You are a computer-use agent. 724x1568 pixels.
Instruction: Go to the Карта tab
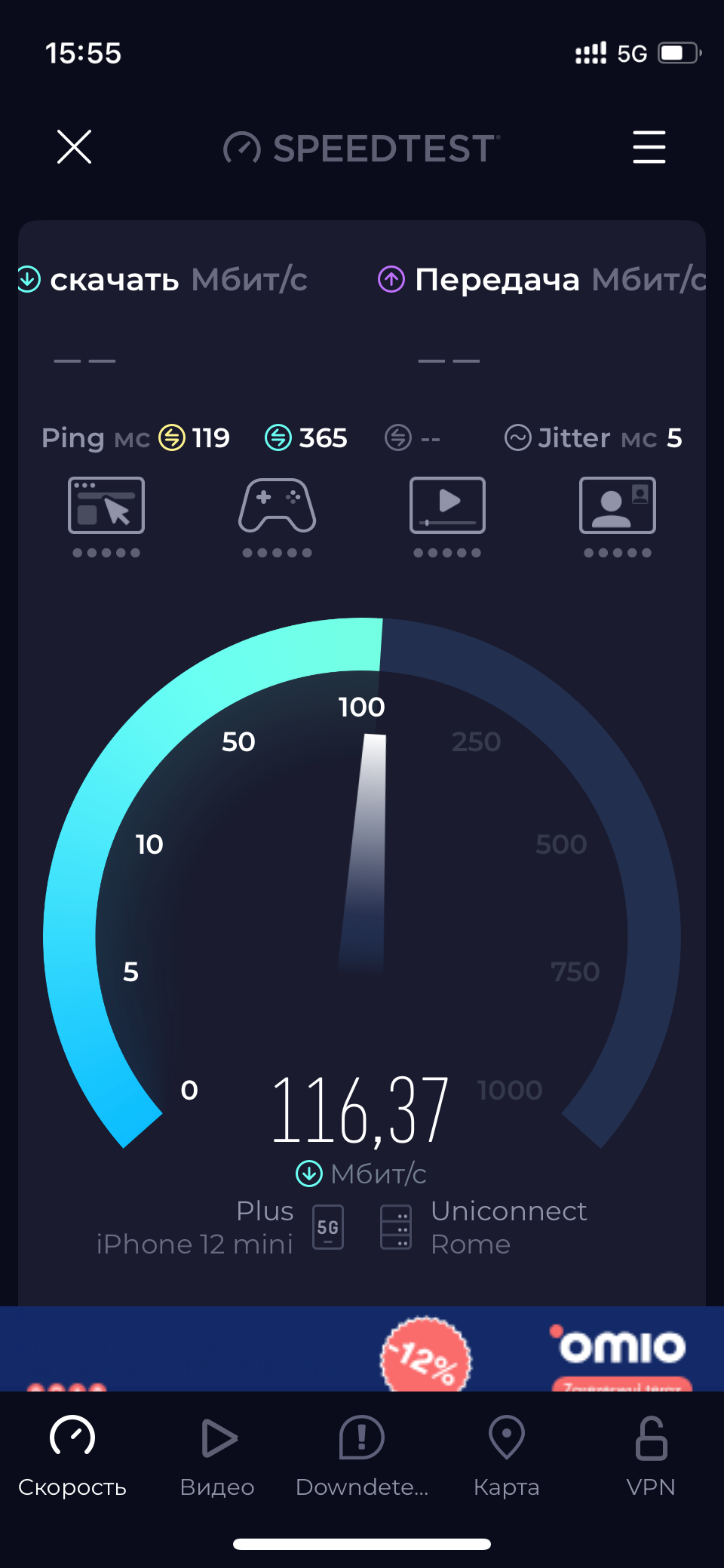506,1456
